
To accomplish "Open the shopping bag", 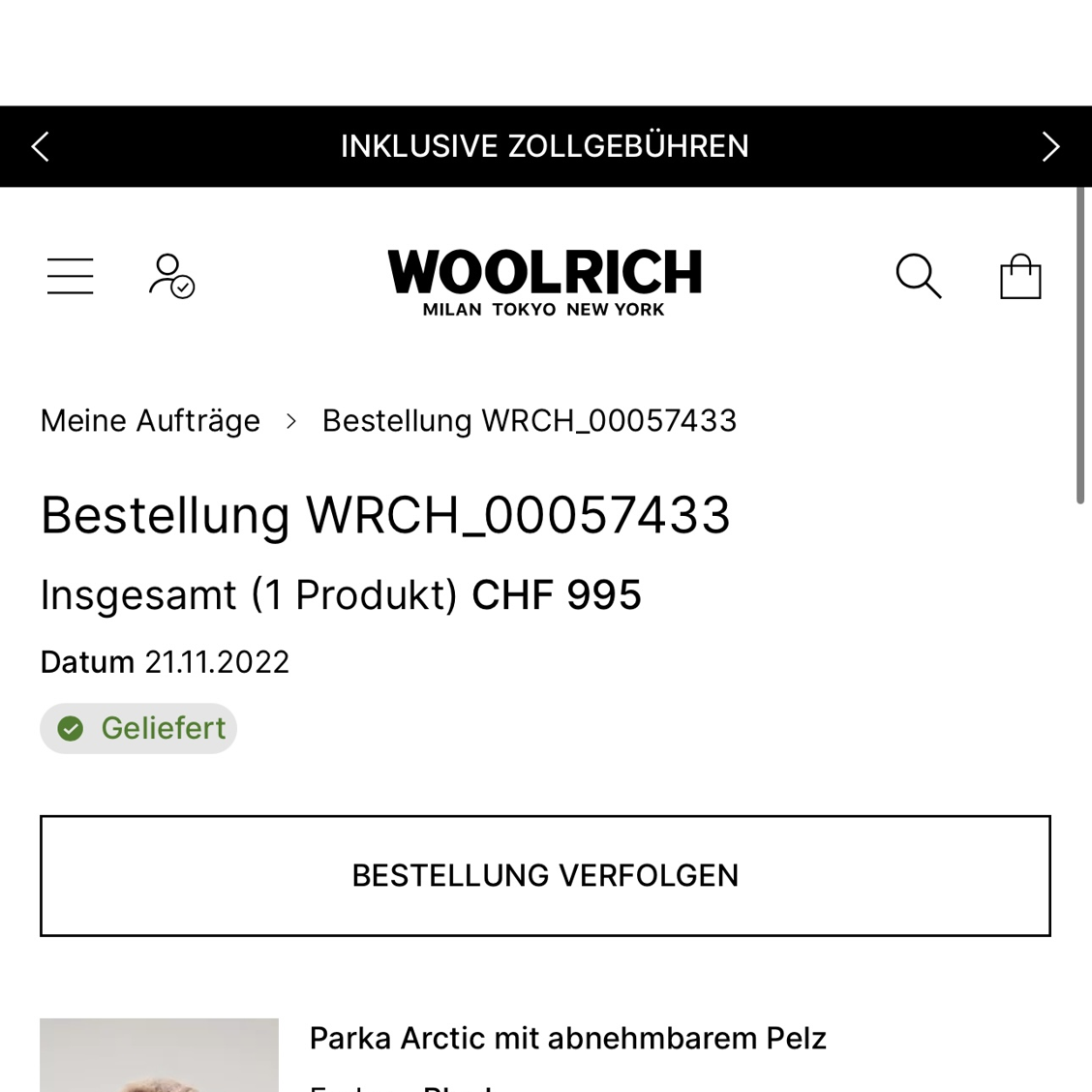I will click(x=1020, y=277).
